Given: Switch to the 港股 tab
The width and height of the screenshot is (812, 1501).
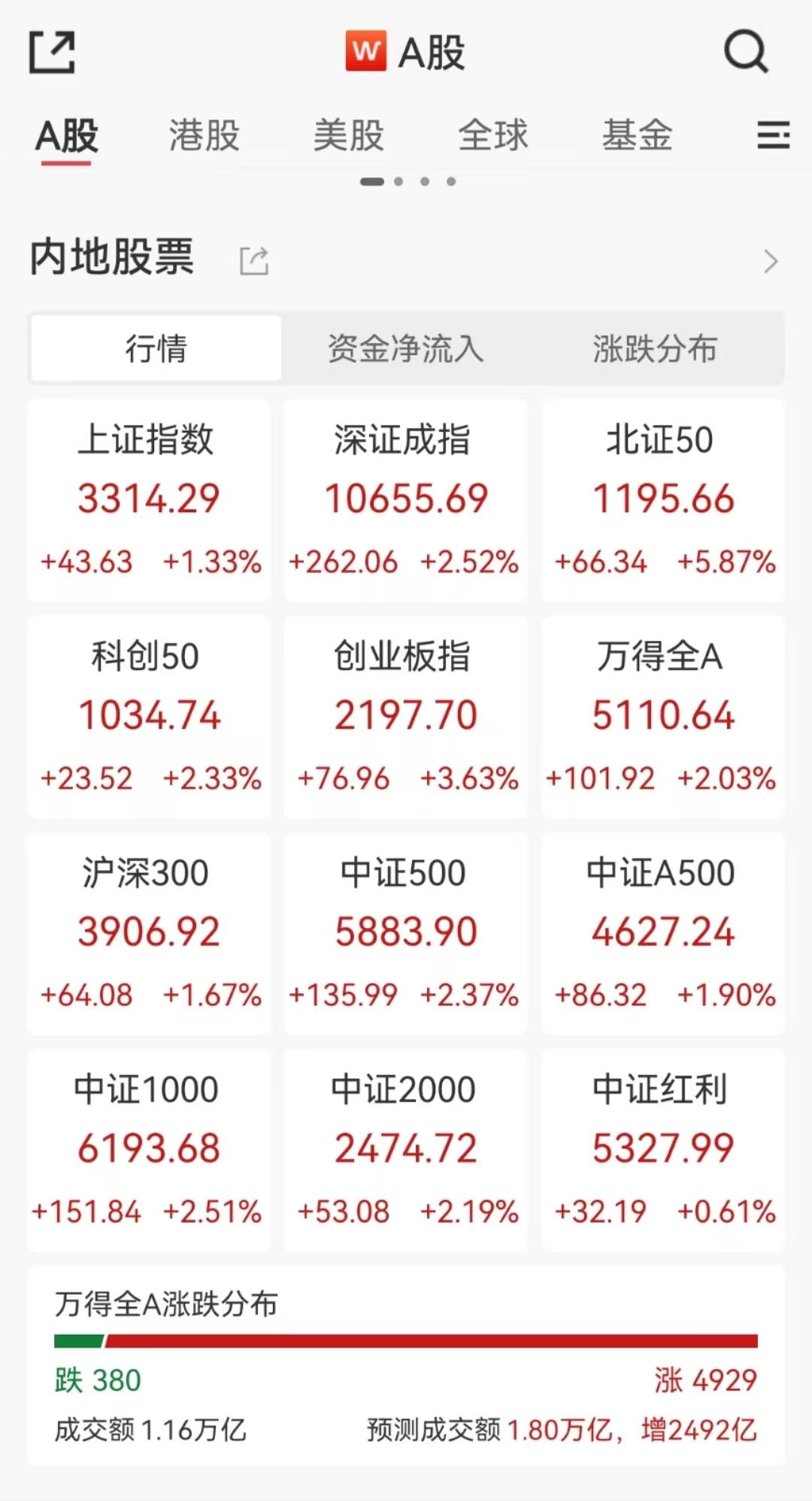Looking at the screenshot, I should [x=204, y=136].
